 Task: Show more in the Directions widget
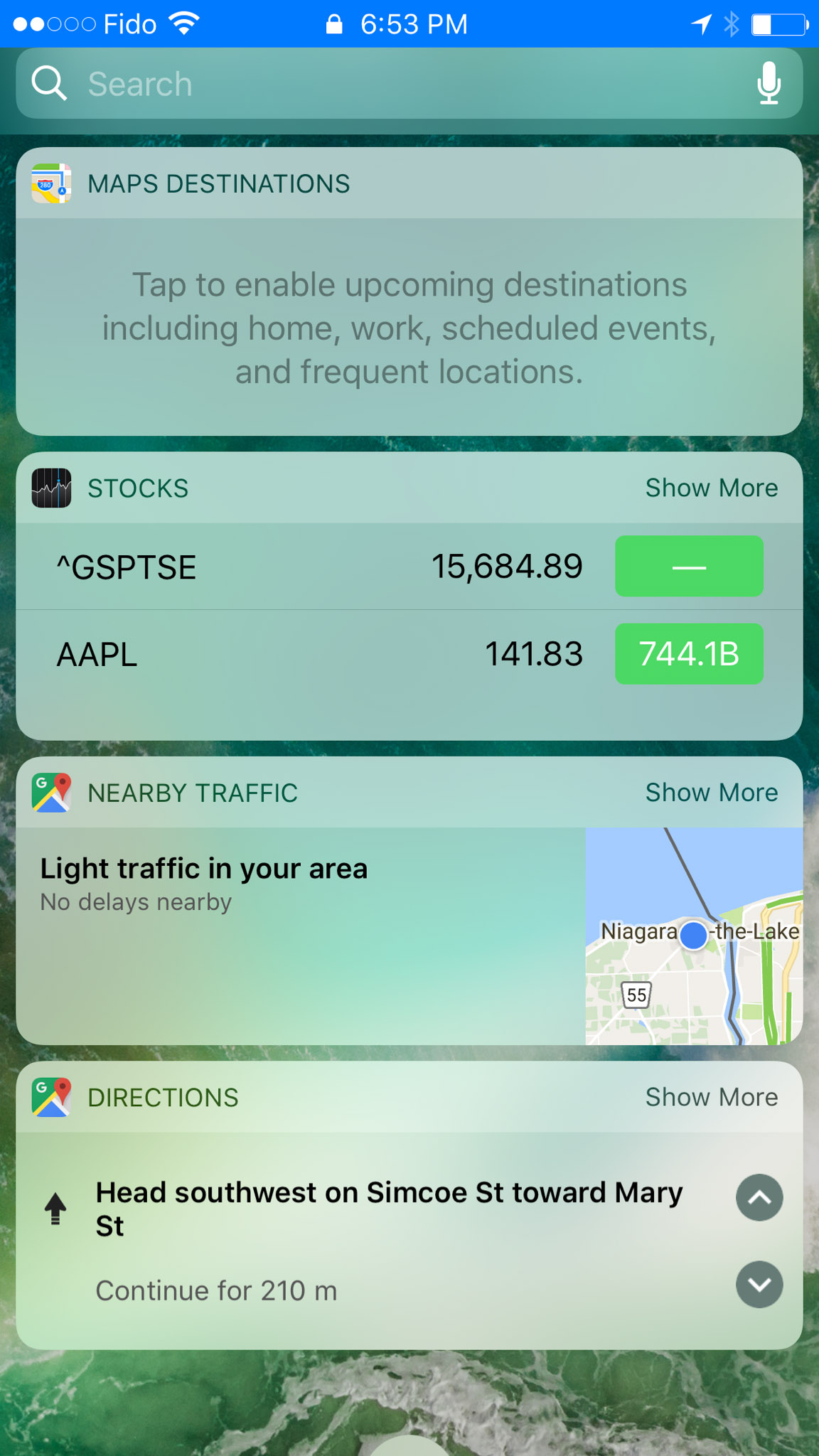coord(711,1097)
